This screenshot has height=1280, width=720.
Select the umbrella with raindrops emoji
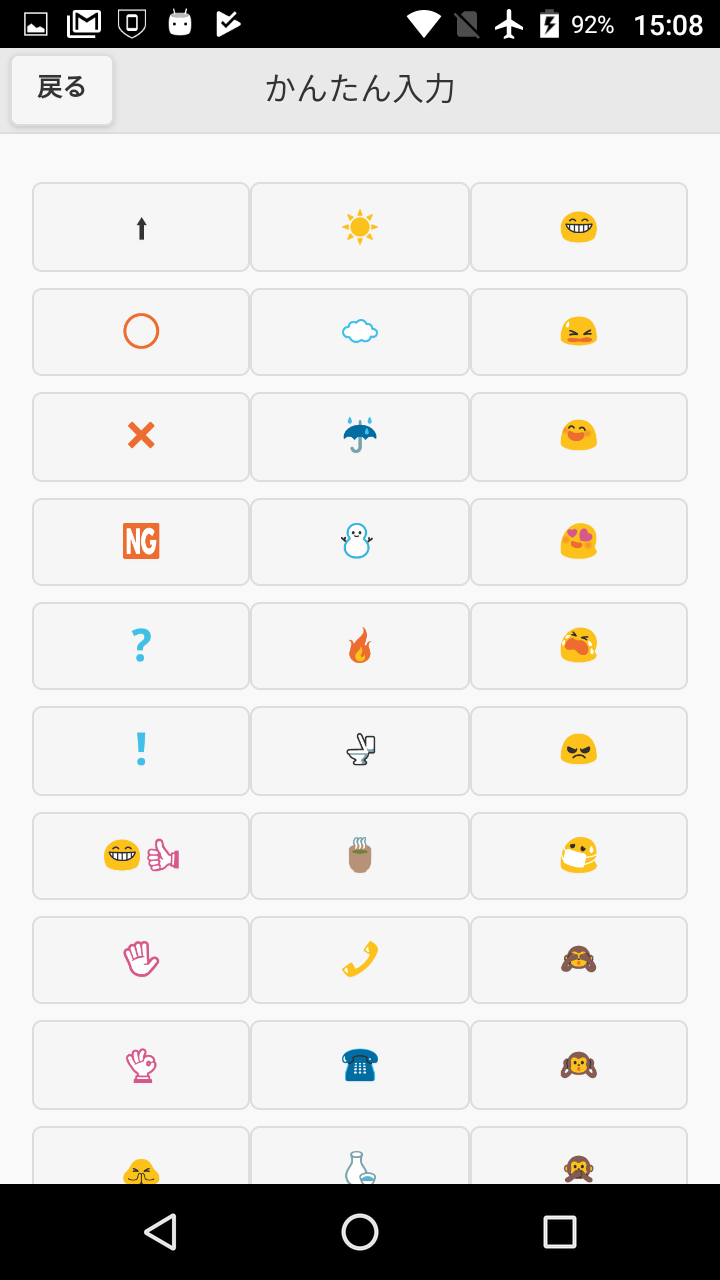pos(360,437)
